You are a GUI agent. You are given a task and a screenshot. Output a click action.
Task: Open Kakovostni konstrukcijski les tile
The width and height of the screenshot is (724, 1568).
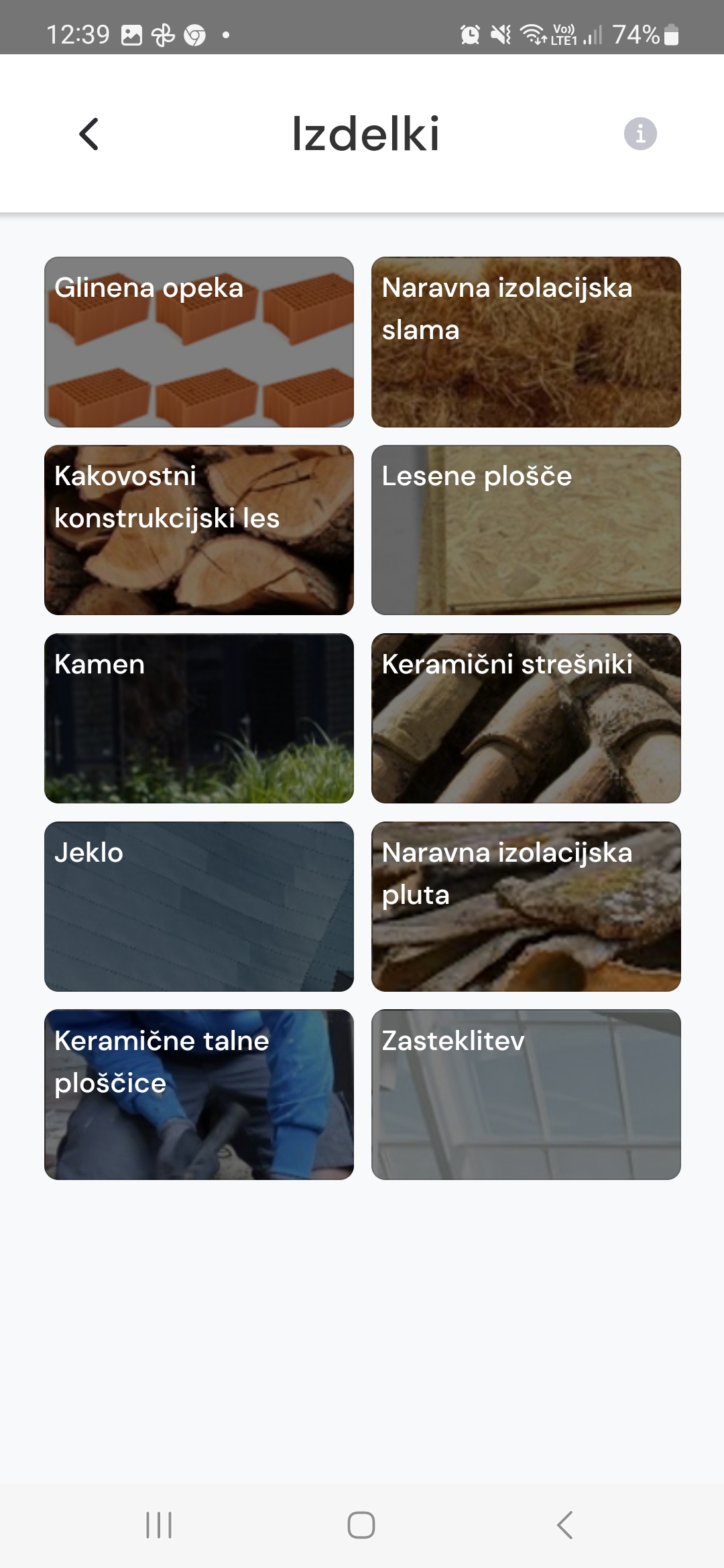199,529
